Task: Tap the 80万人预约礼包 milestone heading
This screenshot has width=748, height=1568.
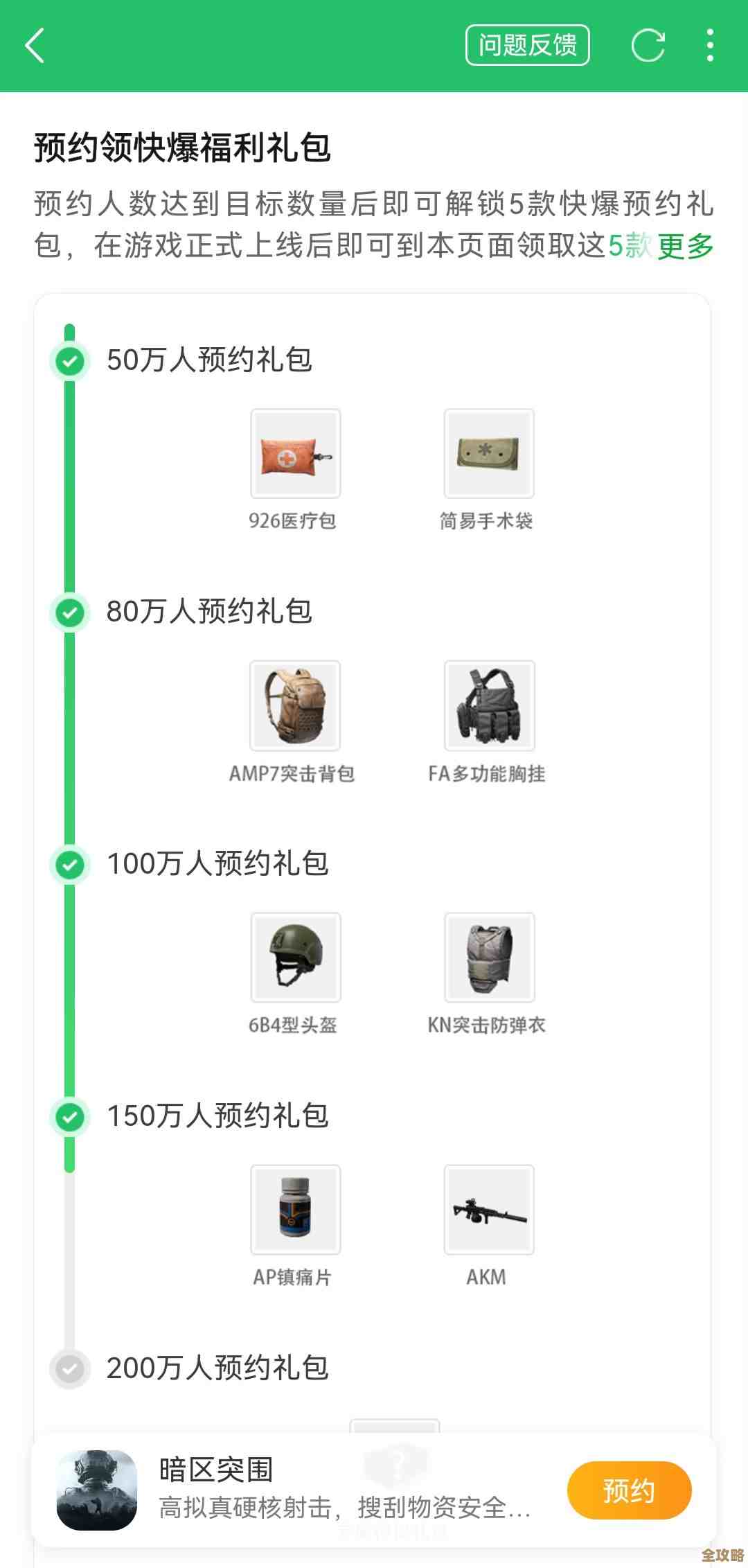Action: pos(209,611)
